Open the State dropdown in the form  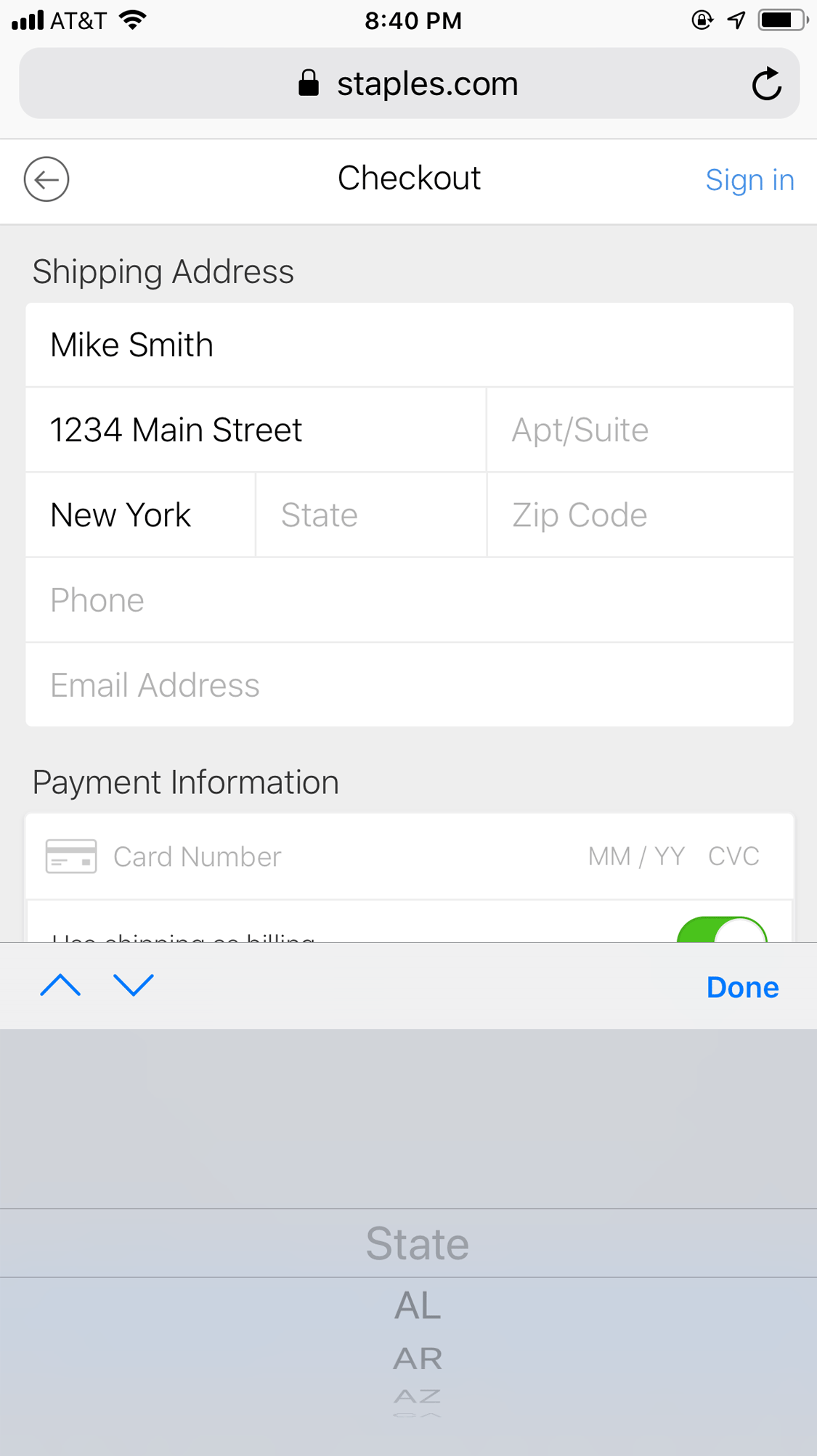(370, 515)
